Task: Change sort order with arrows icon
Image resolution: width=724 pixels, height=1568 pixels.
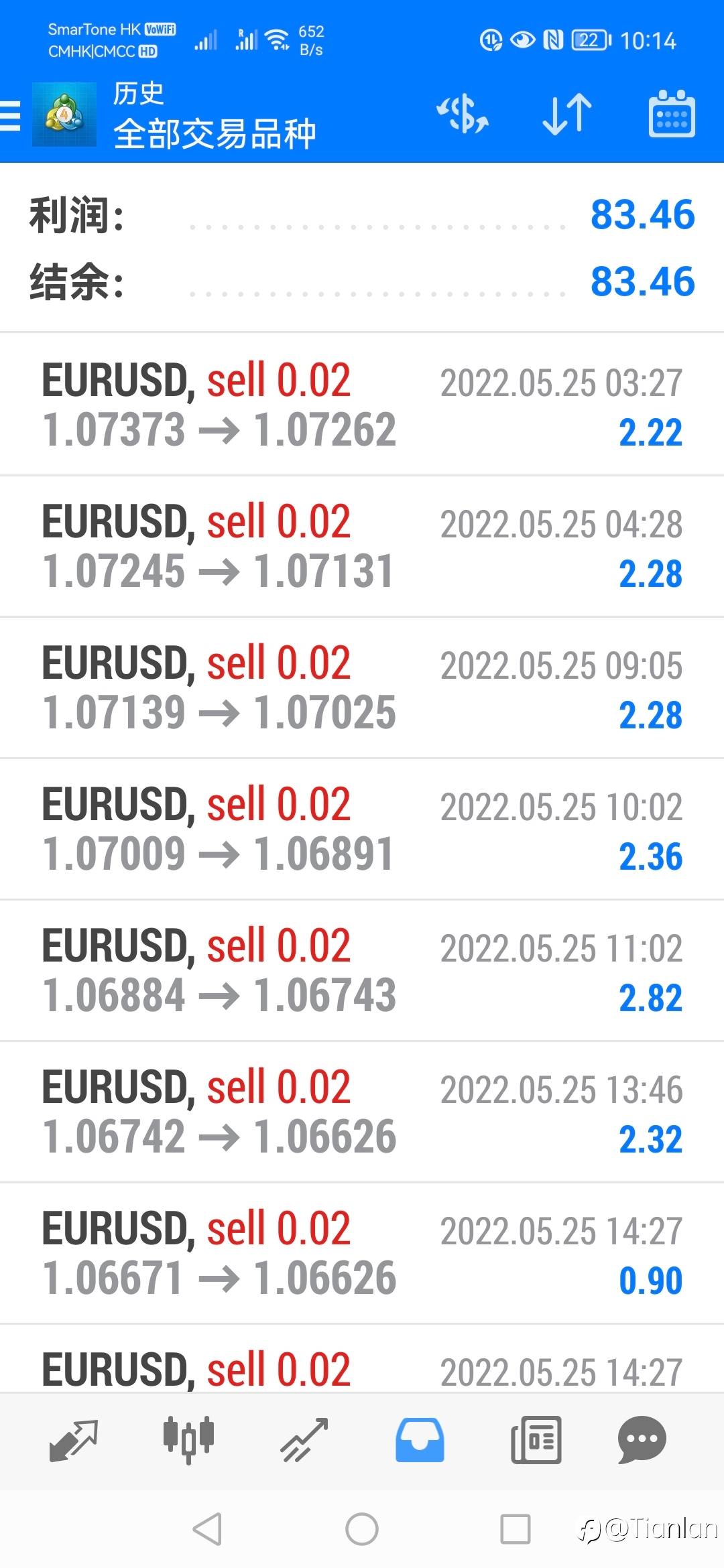Action: coord(567,114)
